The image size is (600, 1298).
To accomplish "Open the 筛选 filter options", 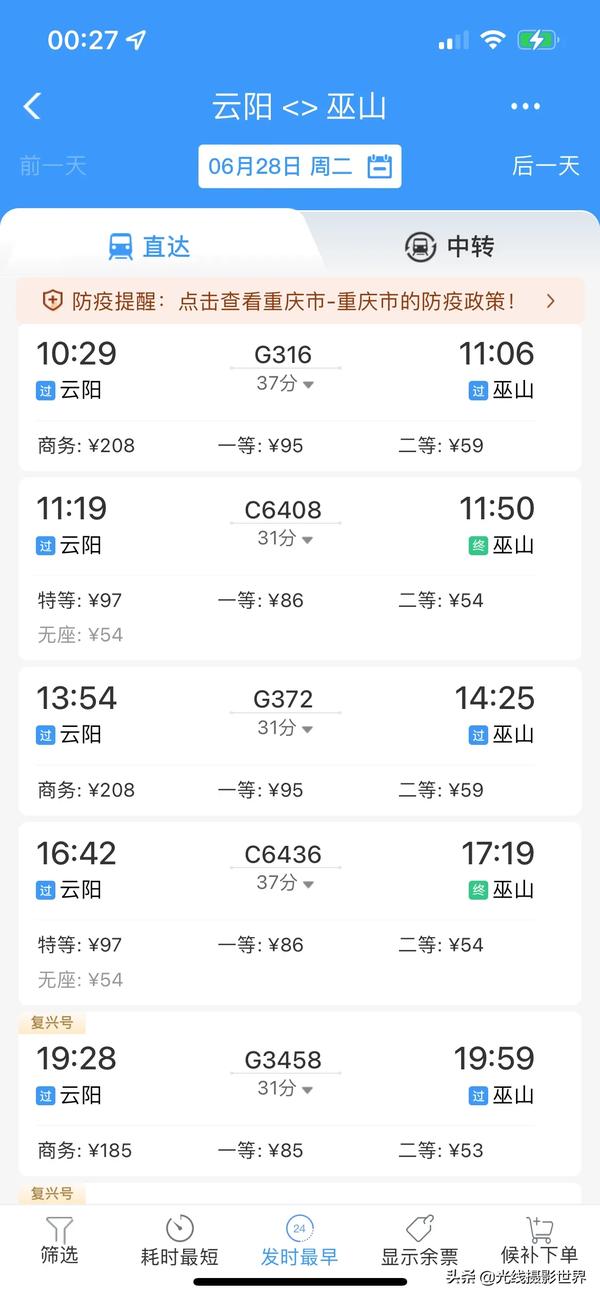I will (x=59, y=1240).
